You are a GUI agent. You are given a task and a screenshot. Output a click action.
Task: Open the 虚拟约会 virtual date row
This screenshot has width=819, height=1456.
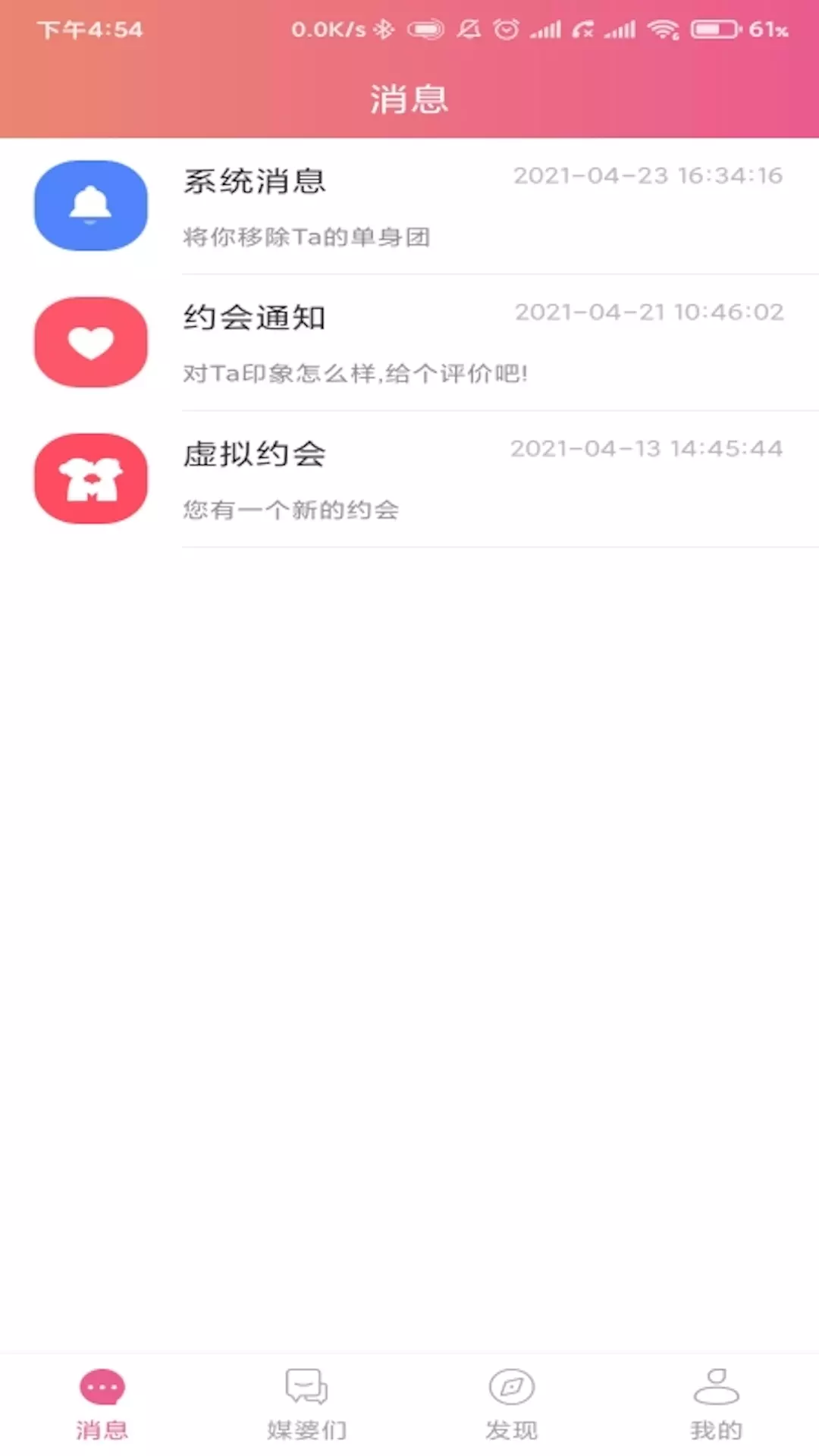click(409, 479)
